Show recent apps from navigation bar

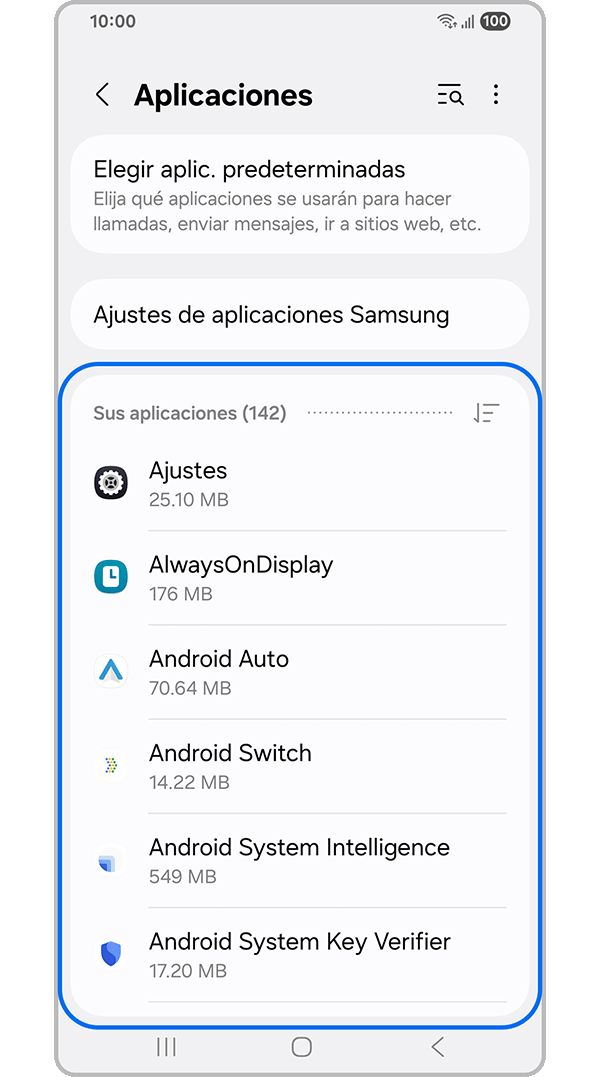(166, 1047)
